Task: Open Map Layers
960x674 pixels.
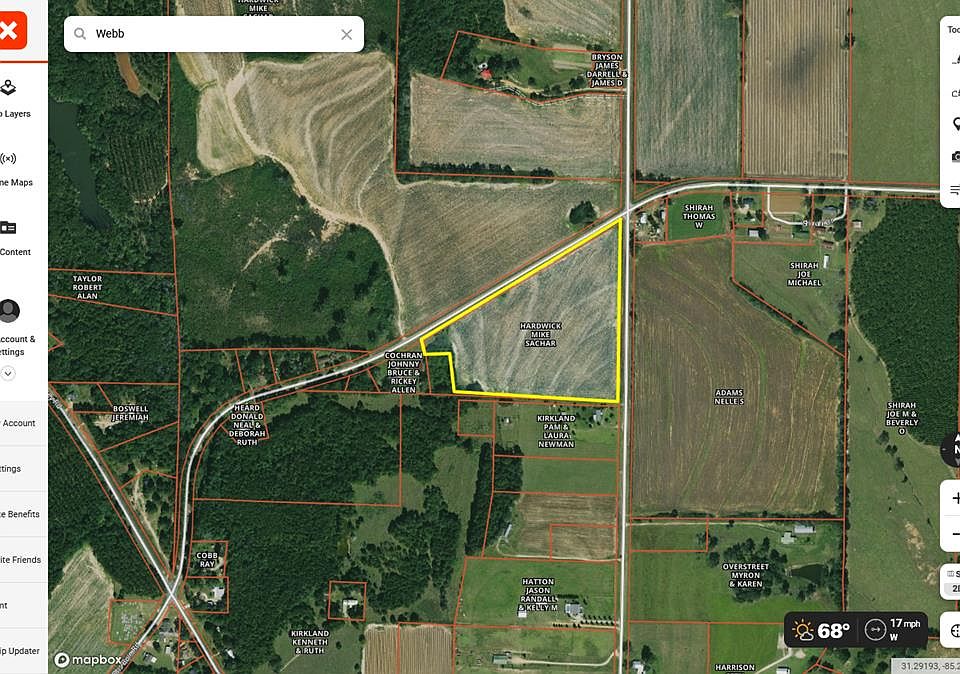Action: click(x=12, y=98)
